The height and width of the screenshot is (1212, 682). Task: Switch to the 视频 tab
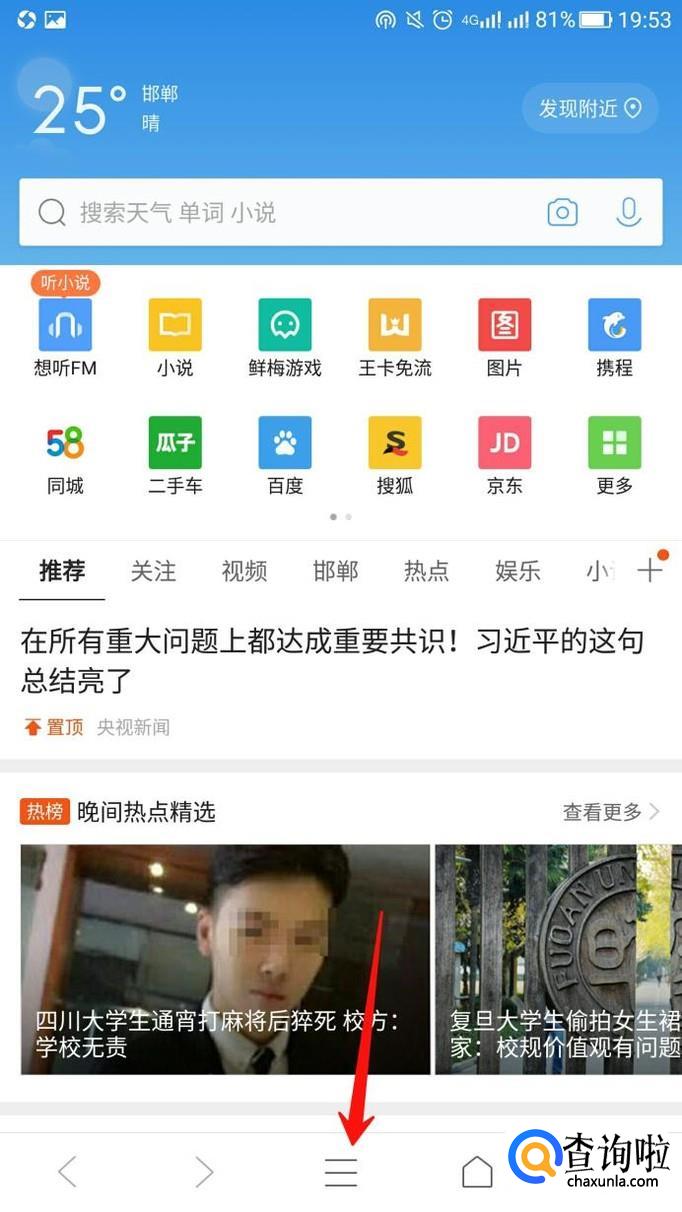(x=244, y=571)
